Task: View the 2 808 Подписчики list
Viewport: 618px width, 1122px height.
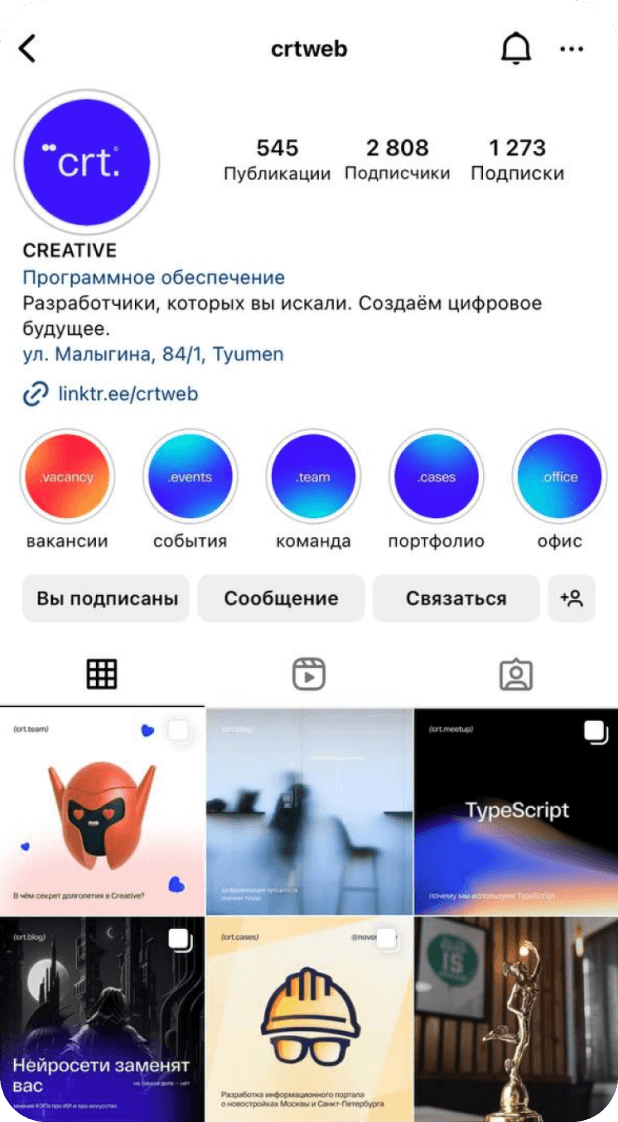Action: 397,160
